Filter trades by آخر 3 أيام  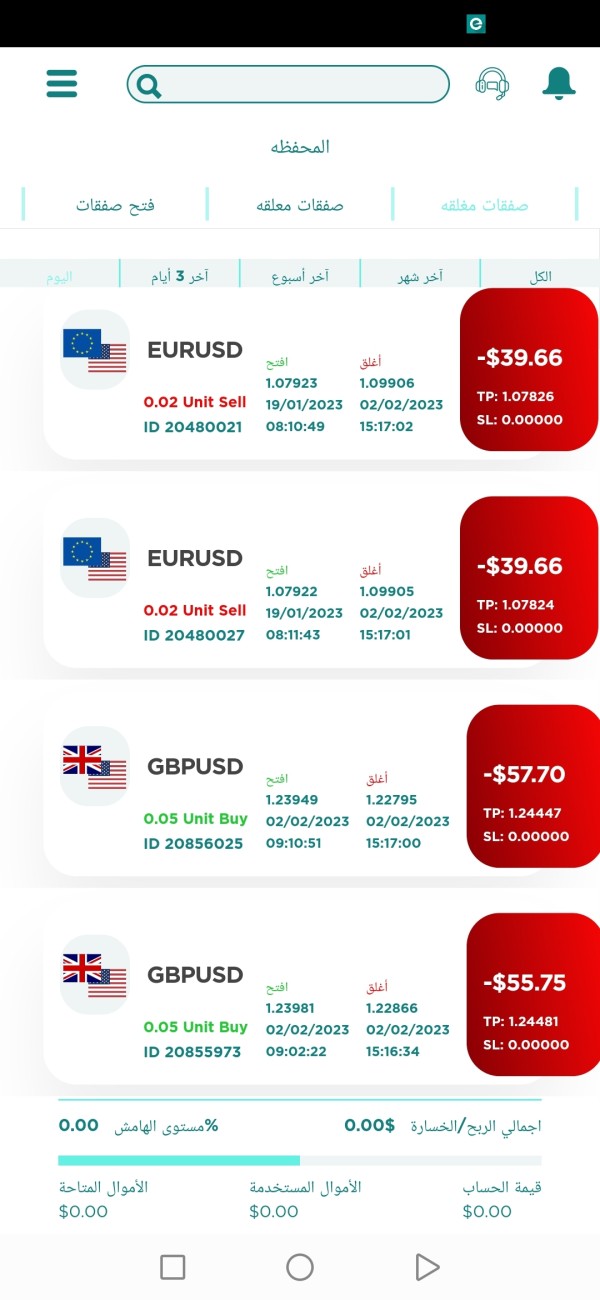(180, 276)
